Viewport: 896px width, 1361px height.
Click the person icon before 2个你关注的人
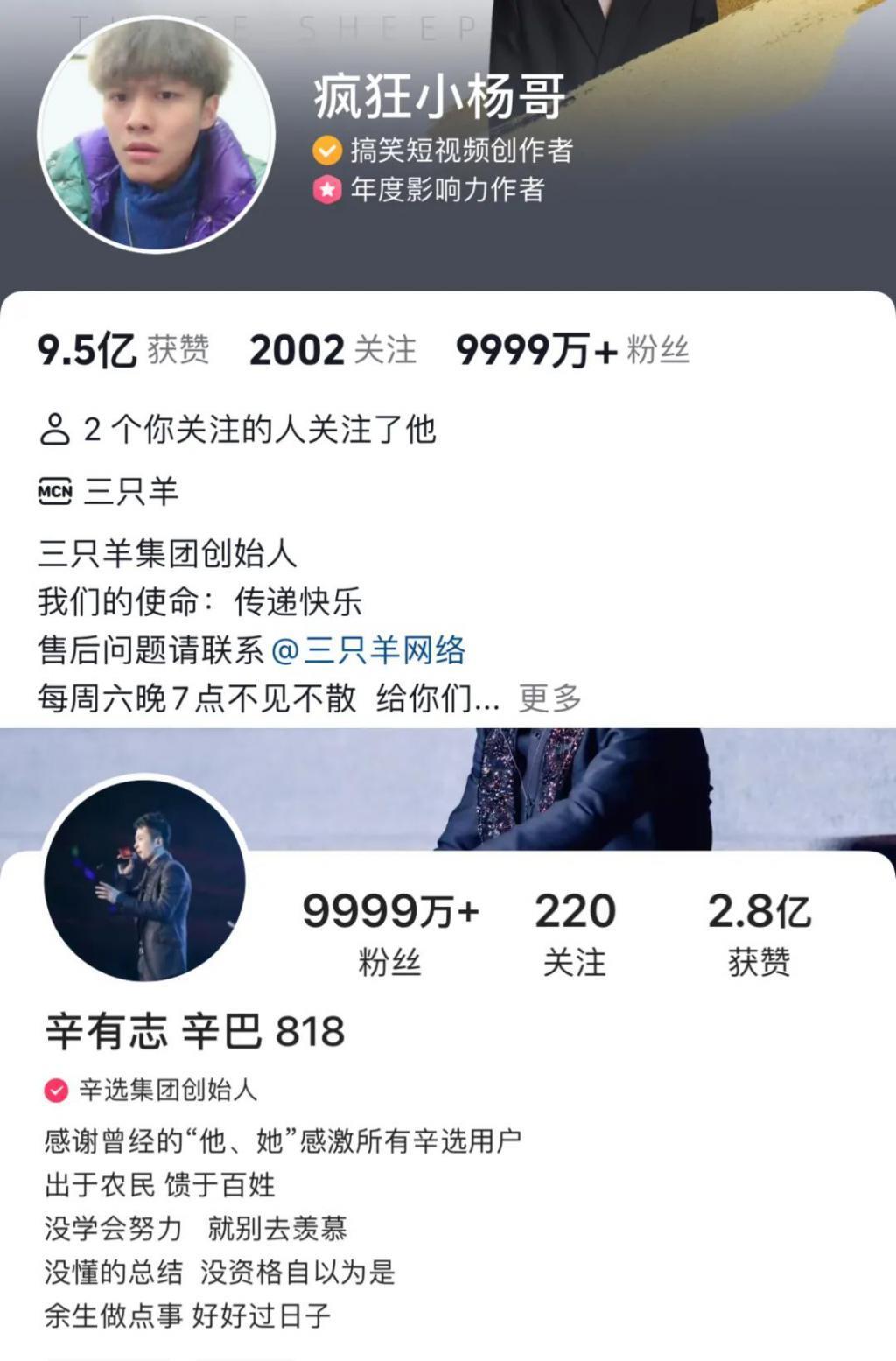(55, 427)
